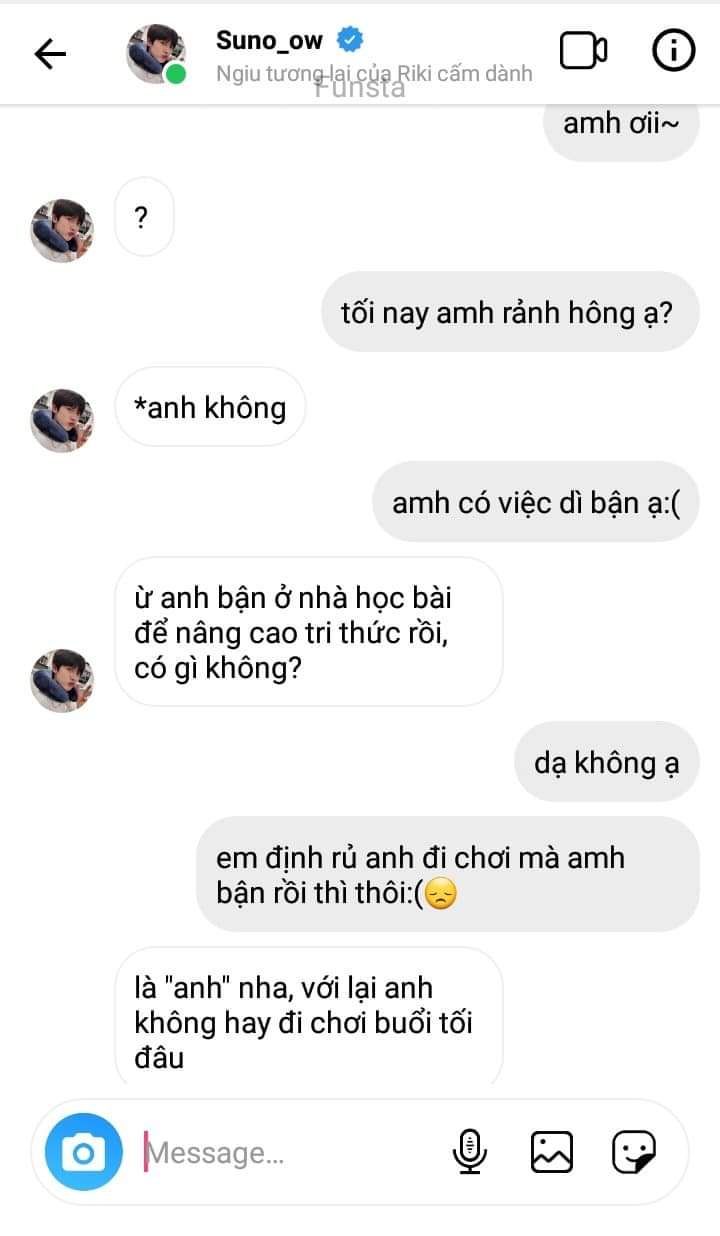Screen dimensions: 720x1236
Task: Record a voice message with the microphone
Action: coord(469,1152)
